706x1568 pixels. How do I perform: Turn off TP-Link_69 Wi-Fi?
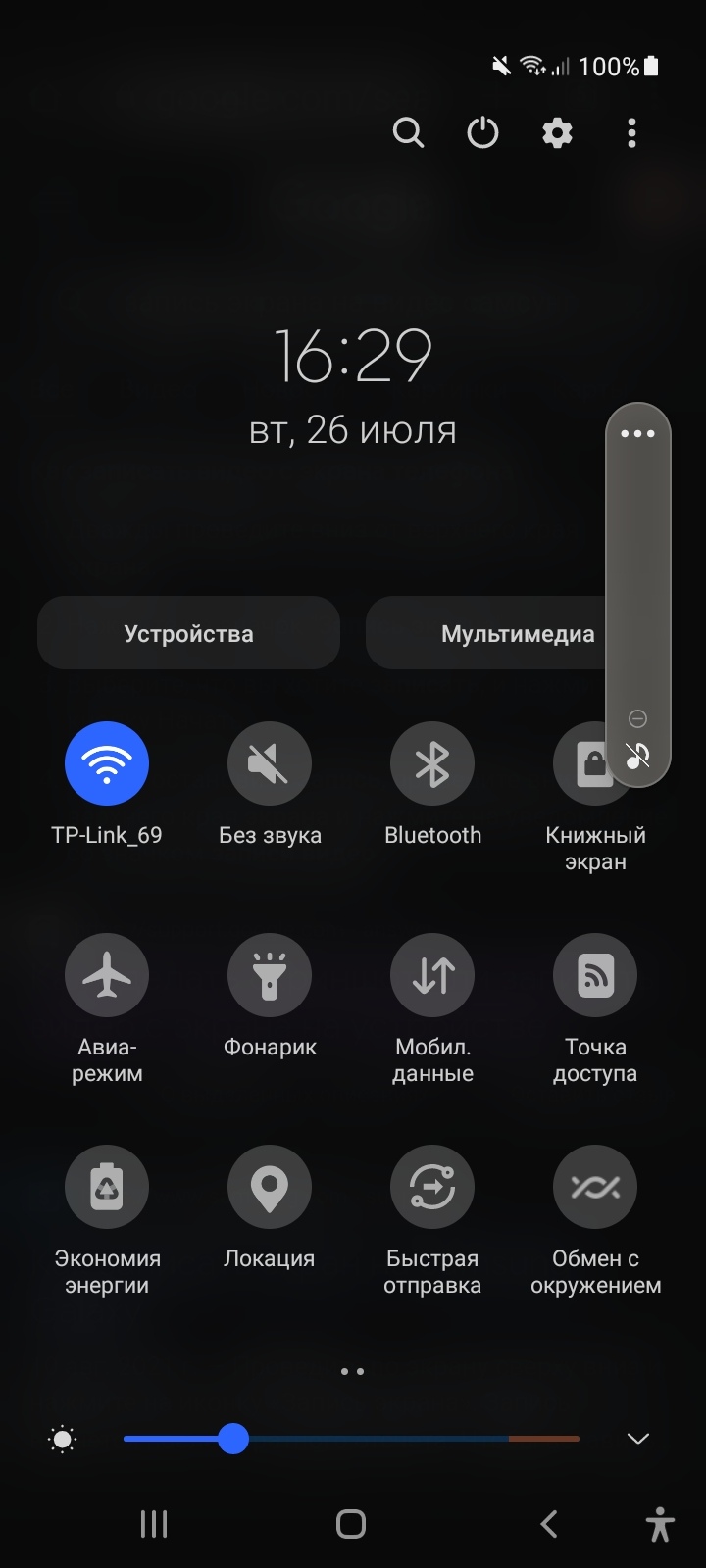tap(107, 763)
